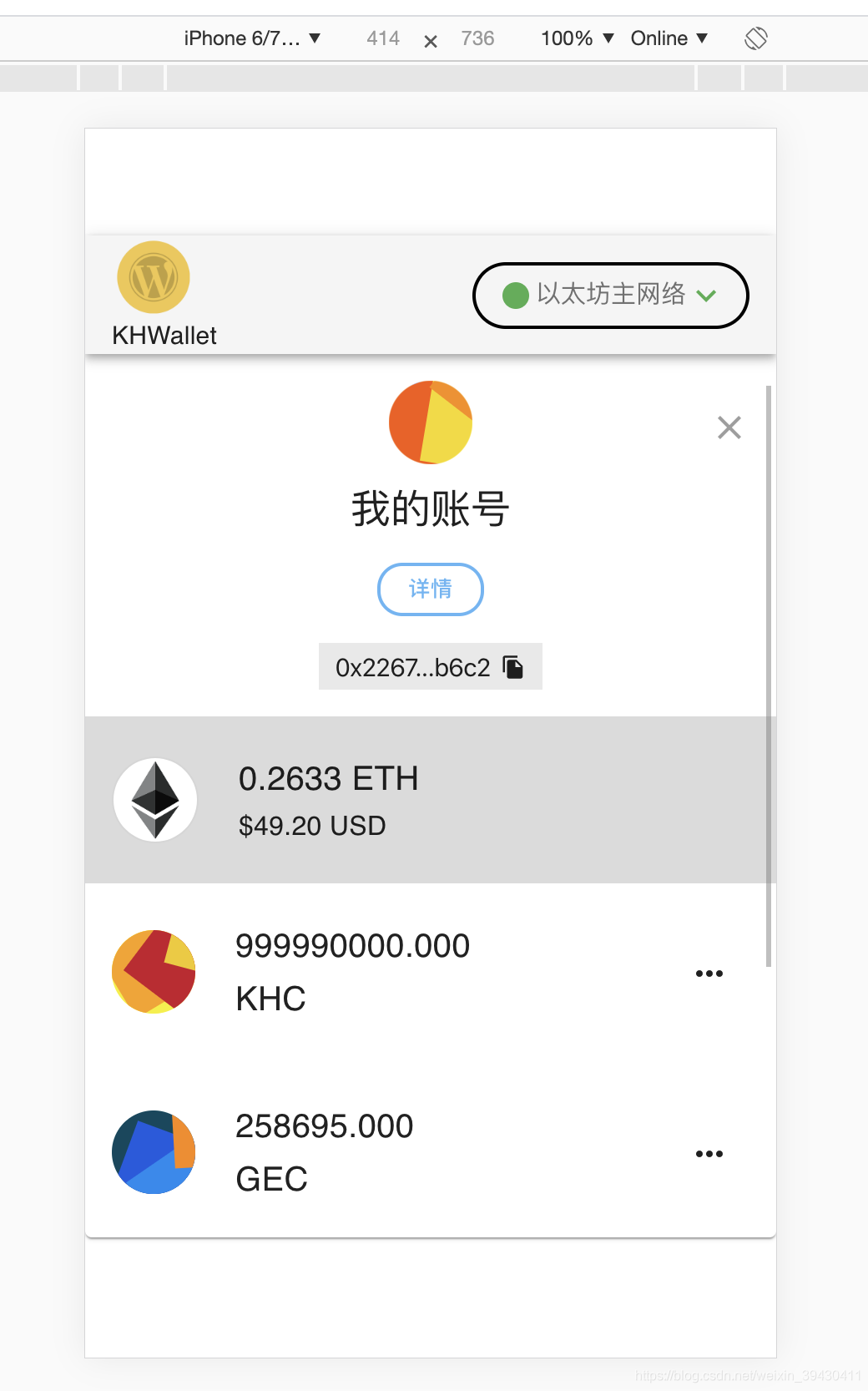Screen dimensions: 868x1391
Task: Open the Online throttling dropdown
Action: coord(669,38)
